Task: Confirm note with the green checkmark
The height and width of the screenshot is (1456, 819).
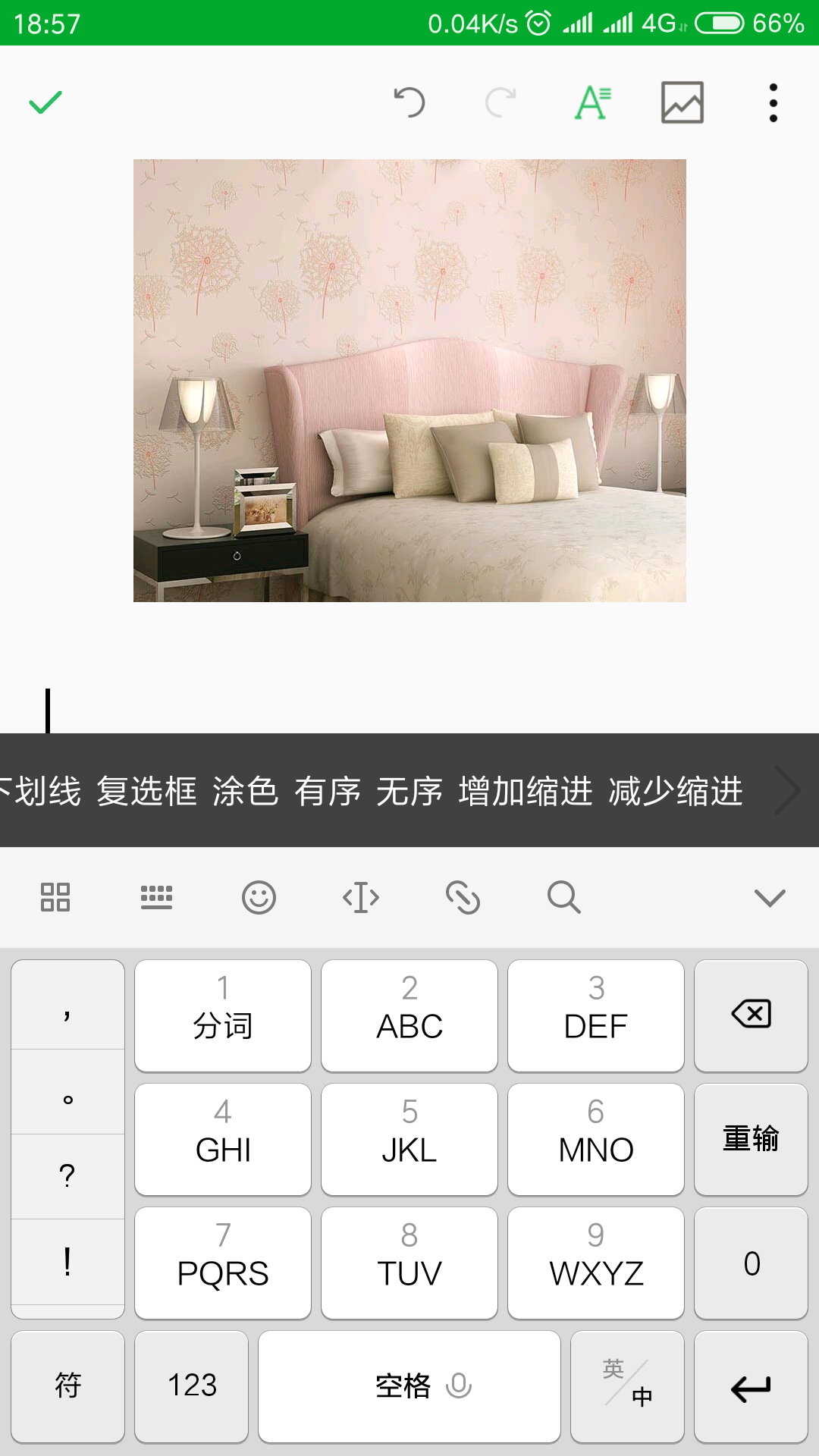Action: pyautogui.click(x=45, y=102)
